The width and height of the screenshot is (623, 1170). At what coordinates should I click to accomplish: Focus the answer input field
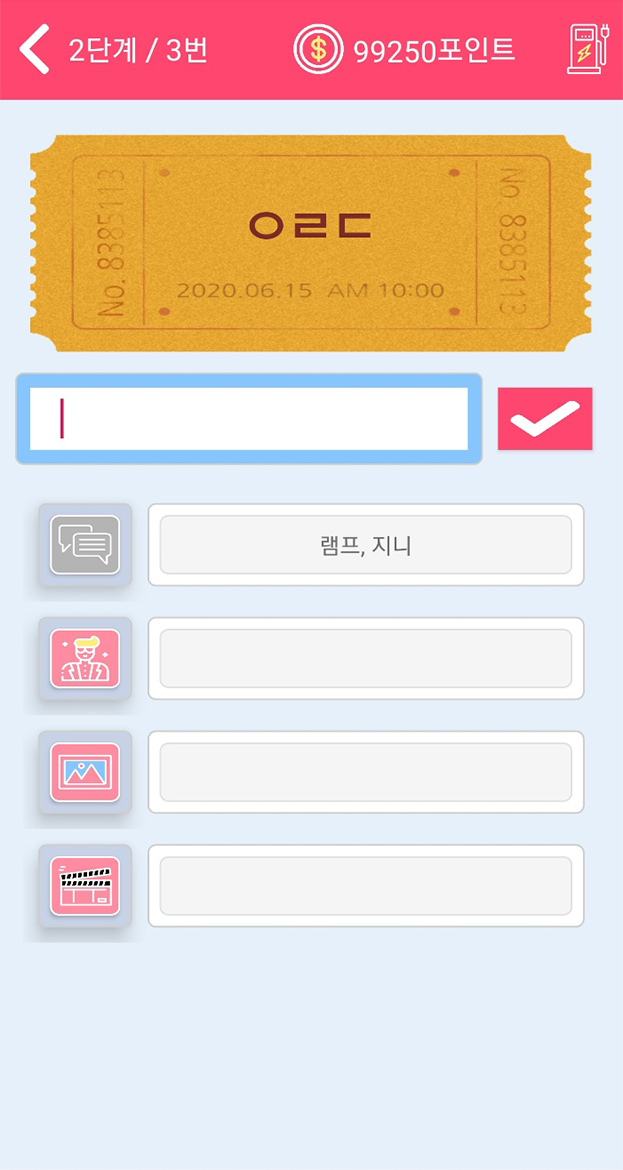click(x=249, y=418)
